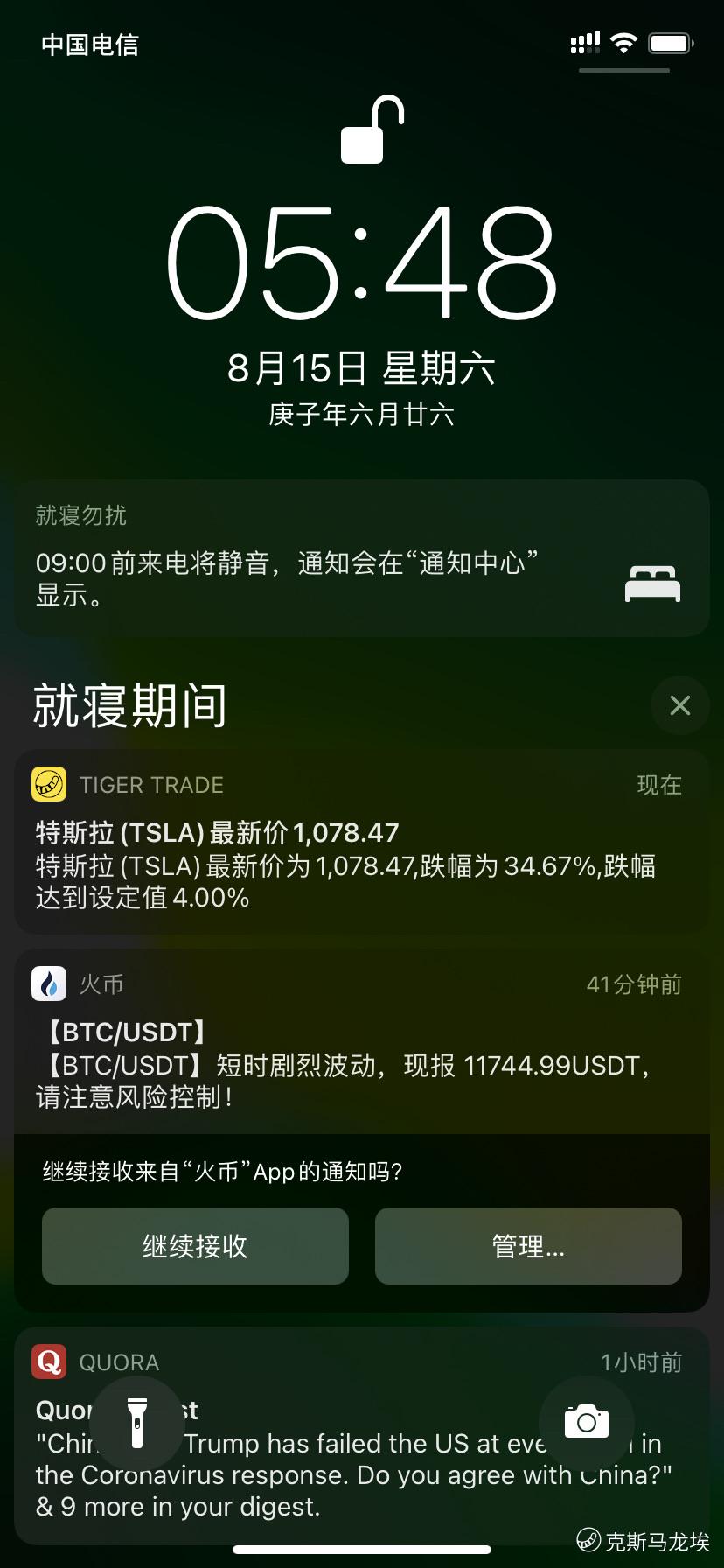724x1568 pixels.
Task: Clear the 就寝期间 notifications with the X
Action: pos(679,705)
